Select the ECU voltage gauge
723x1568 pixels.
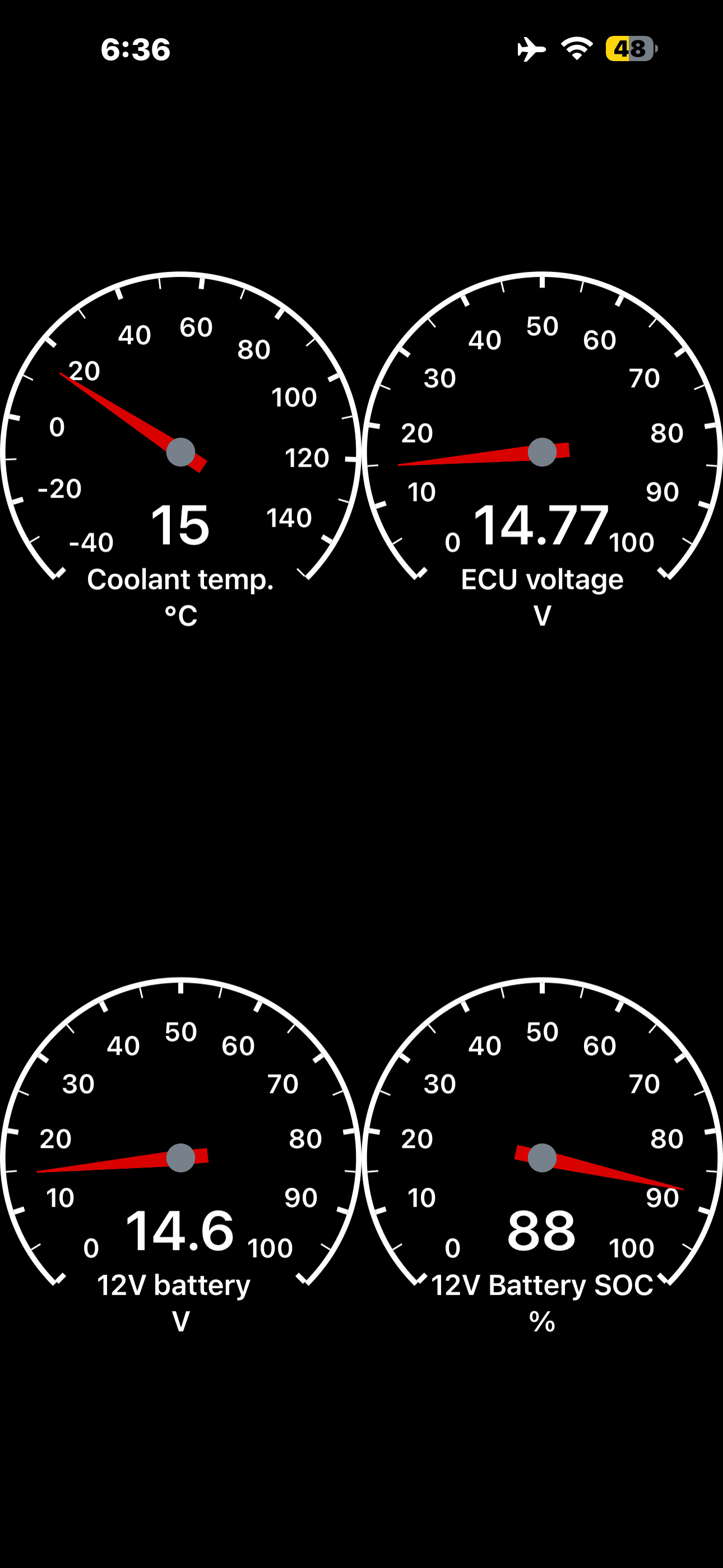(541, 451)
